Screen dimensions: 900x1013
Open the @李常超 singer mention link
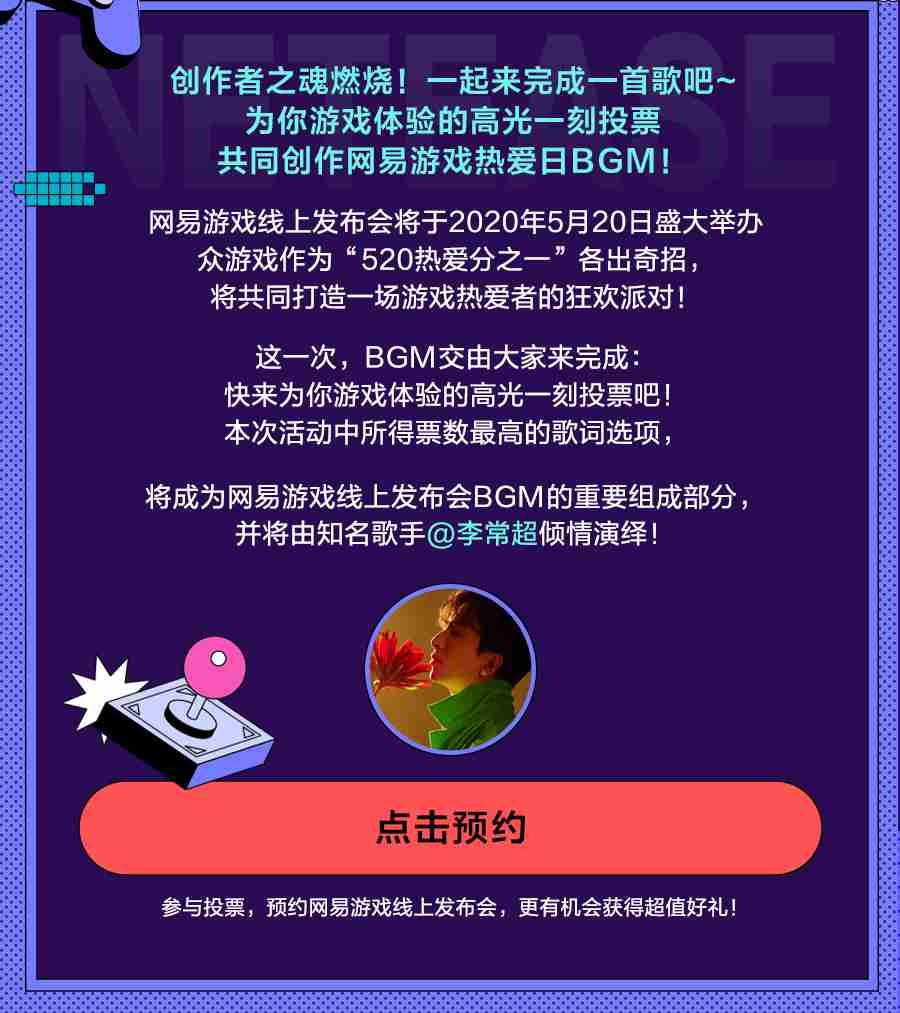(481, 534)
